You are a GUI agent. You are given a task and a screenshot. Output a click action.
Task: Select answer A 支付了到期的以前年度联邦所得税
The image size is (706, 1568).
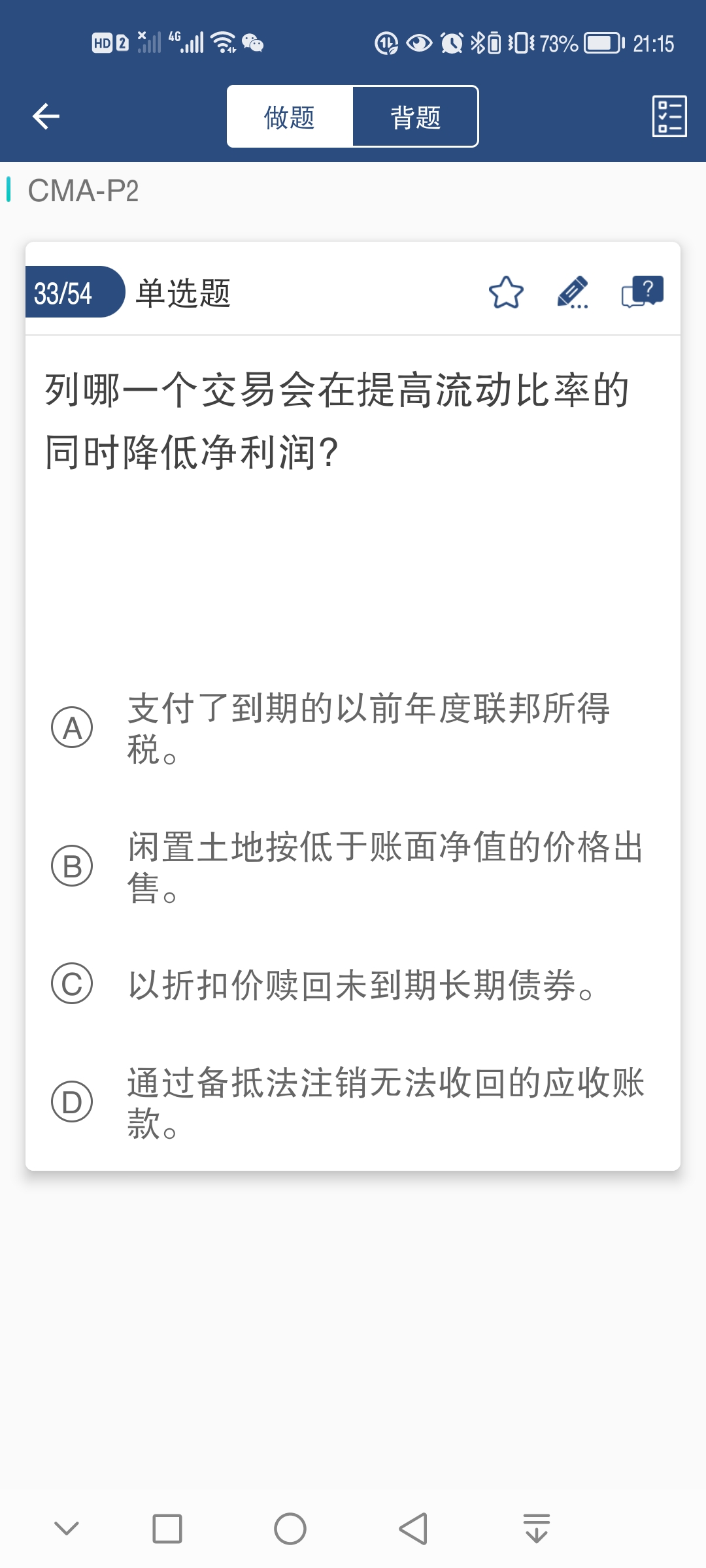click(353, 728)
